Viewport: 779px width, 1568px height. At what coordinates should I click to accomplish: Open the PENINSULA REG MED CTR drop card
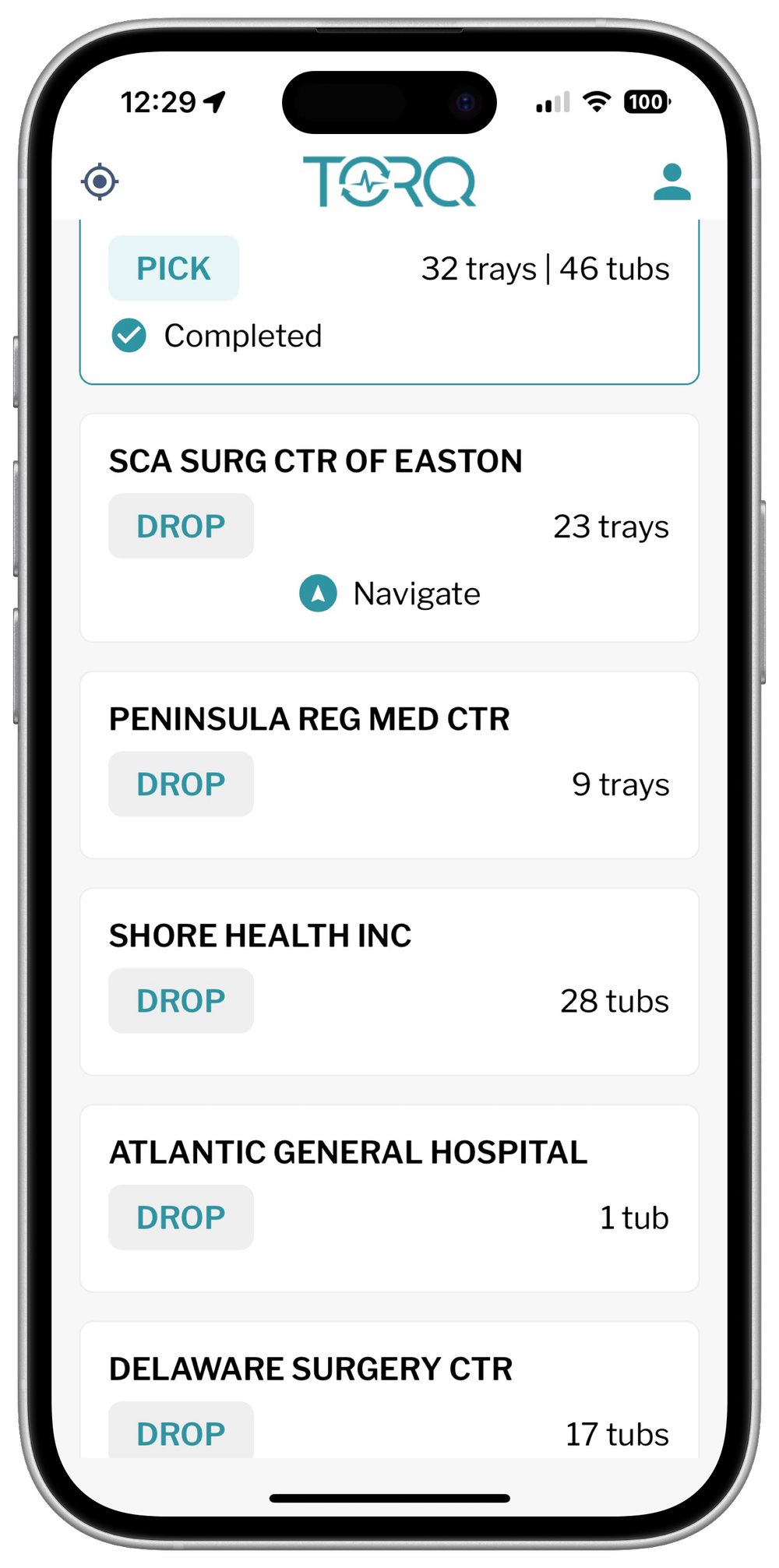pyautogui.click(x=389, y=765)
